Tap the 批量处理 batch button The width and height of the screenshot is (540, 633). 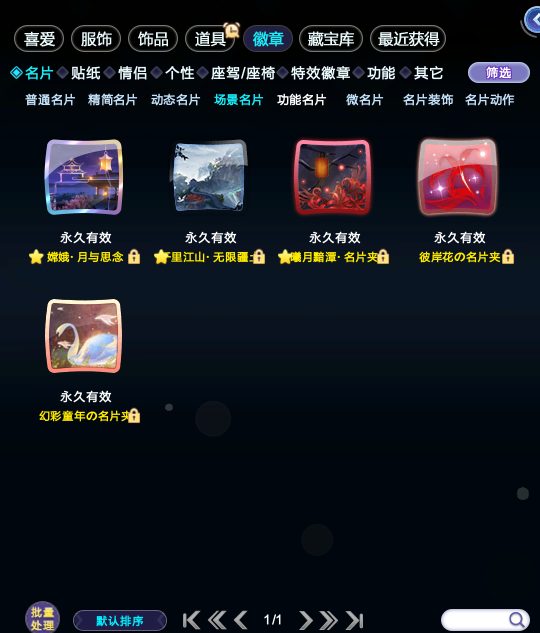click(42, 618)
